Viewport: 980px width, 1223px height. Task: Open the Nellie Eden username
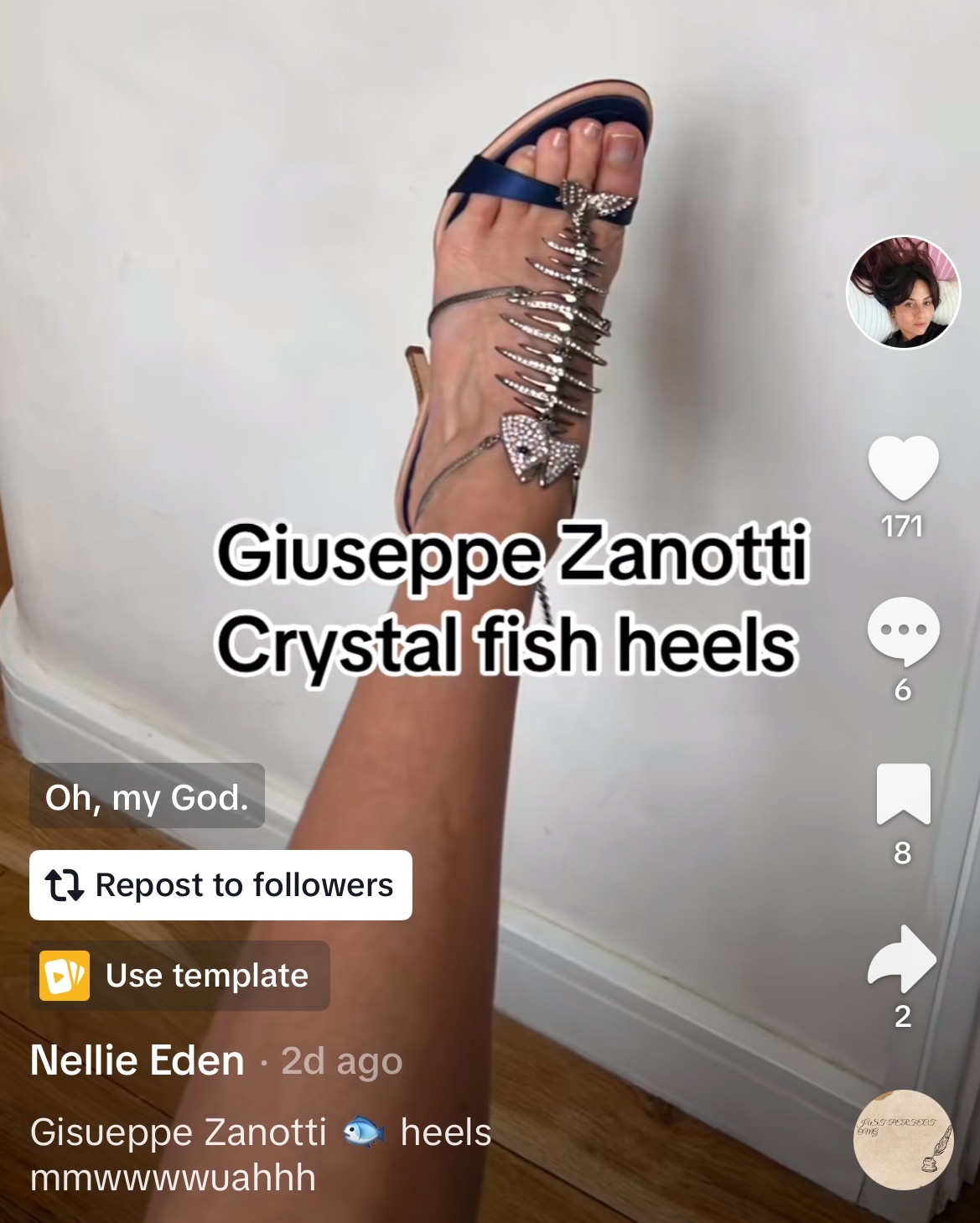pyautogui.click(x=137, y=1060)
